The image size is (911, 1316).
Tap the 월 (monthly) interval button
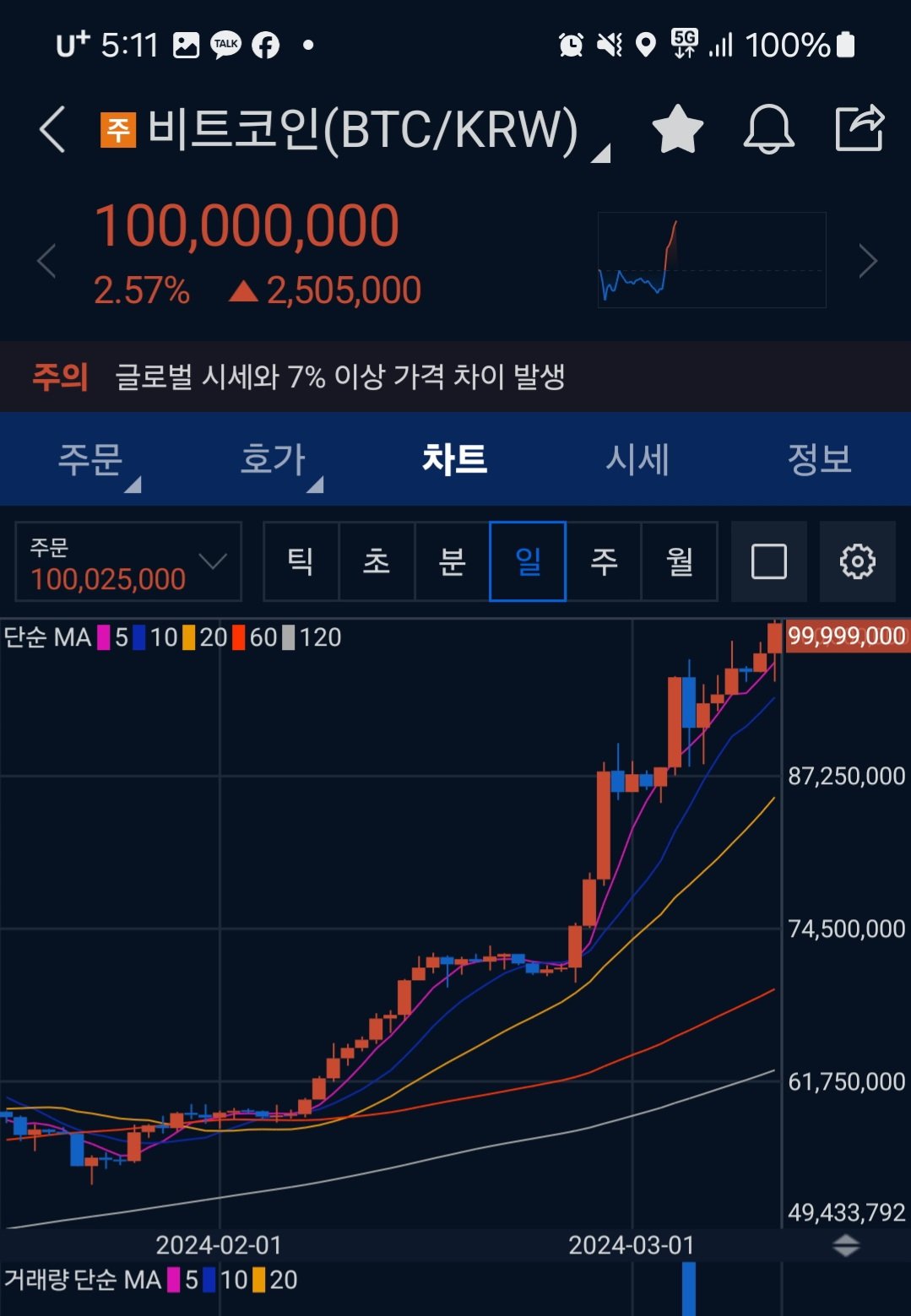point(680,561)
